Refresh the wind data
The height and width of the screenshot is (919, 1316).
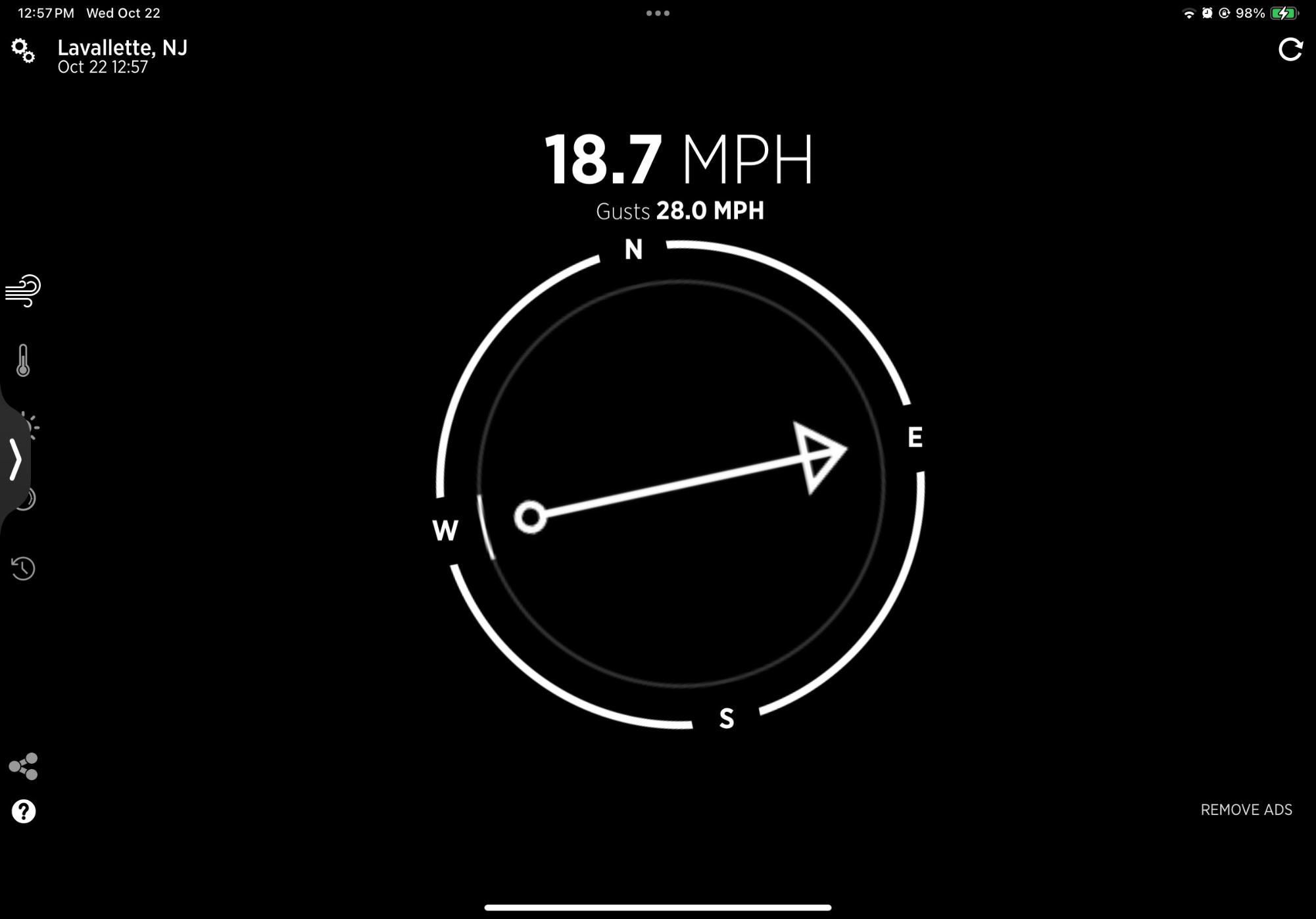[1290, 49]
